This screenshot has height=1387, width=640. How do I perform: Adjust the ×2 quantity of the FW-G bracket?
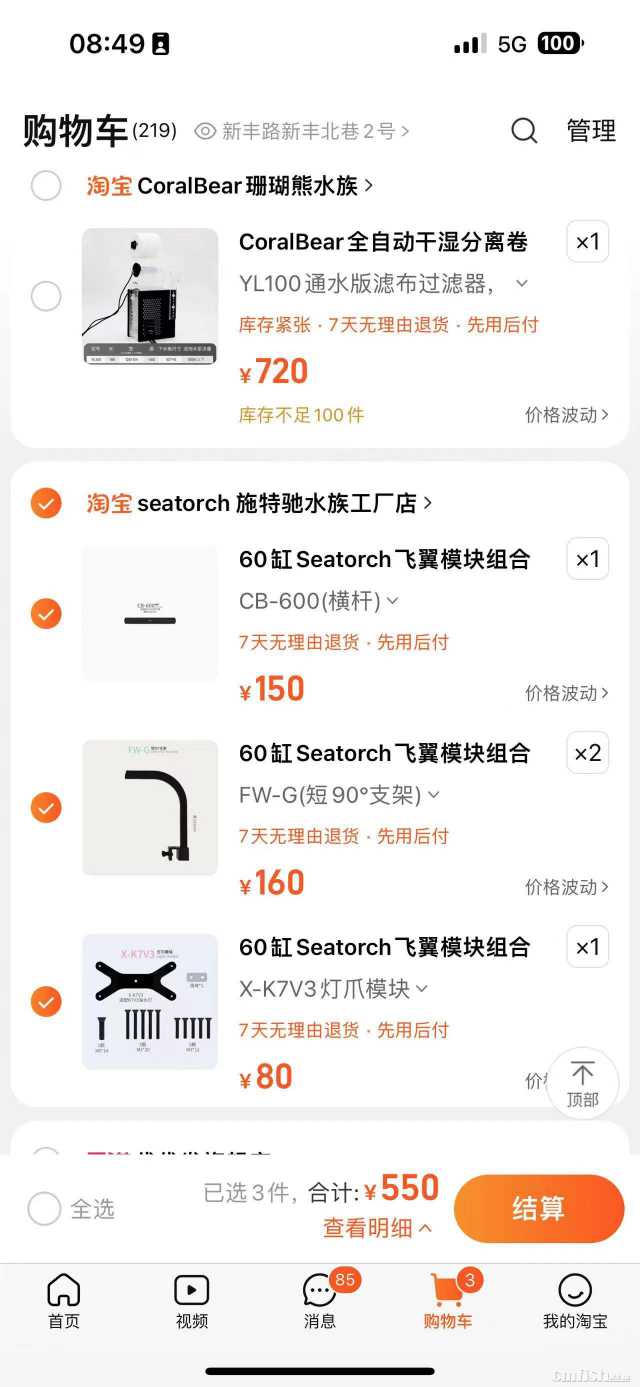pos(587,753)
